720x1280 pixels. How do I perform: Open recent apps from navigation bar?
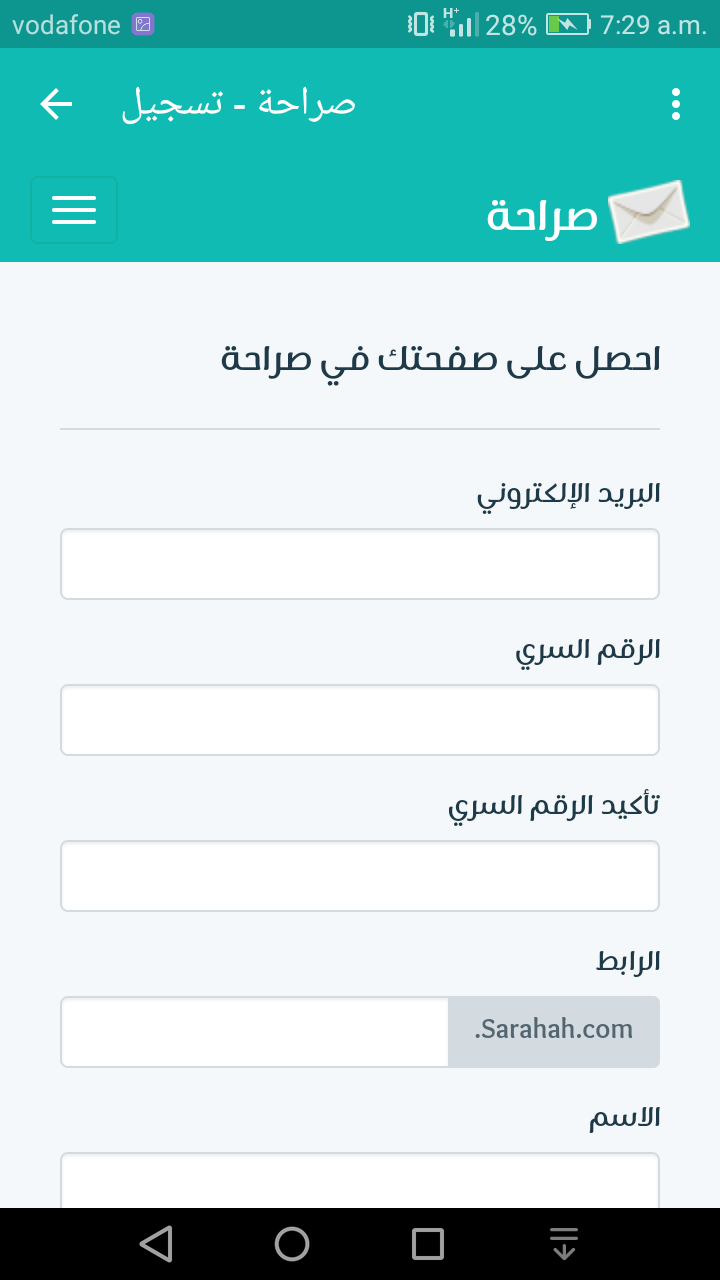point(428,1244)
